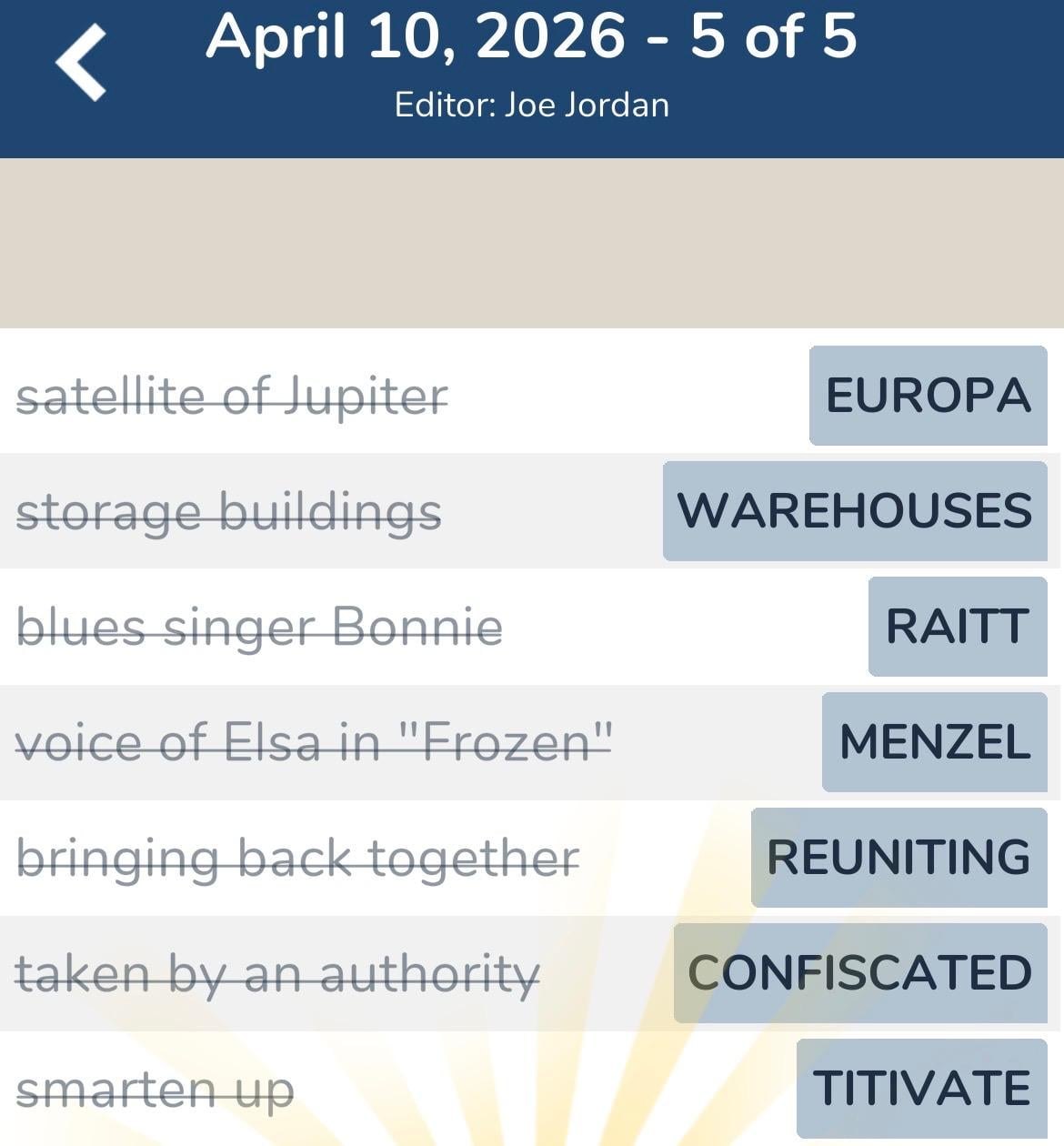Image resolution: width=1064 pixels, height=1146 pixels.
Task: Select the EUROPA answer tile
Action: [x=927, y=397]
